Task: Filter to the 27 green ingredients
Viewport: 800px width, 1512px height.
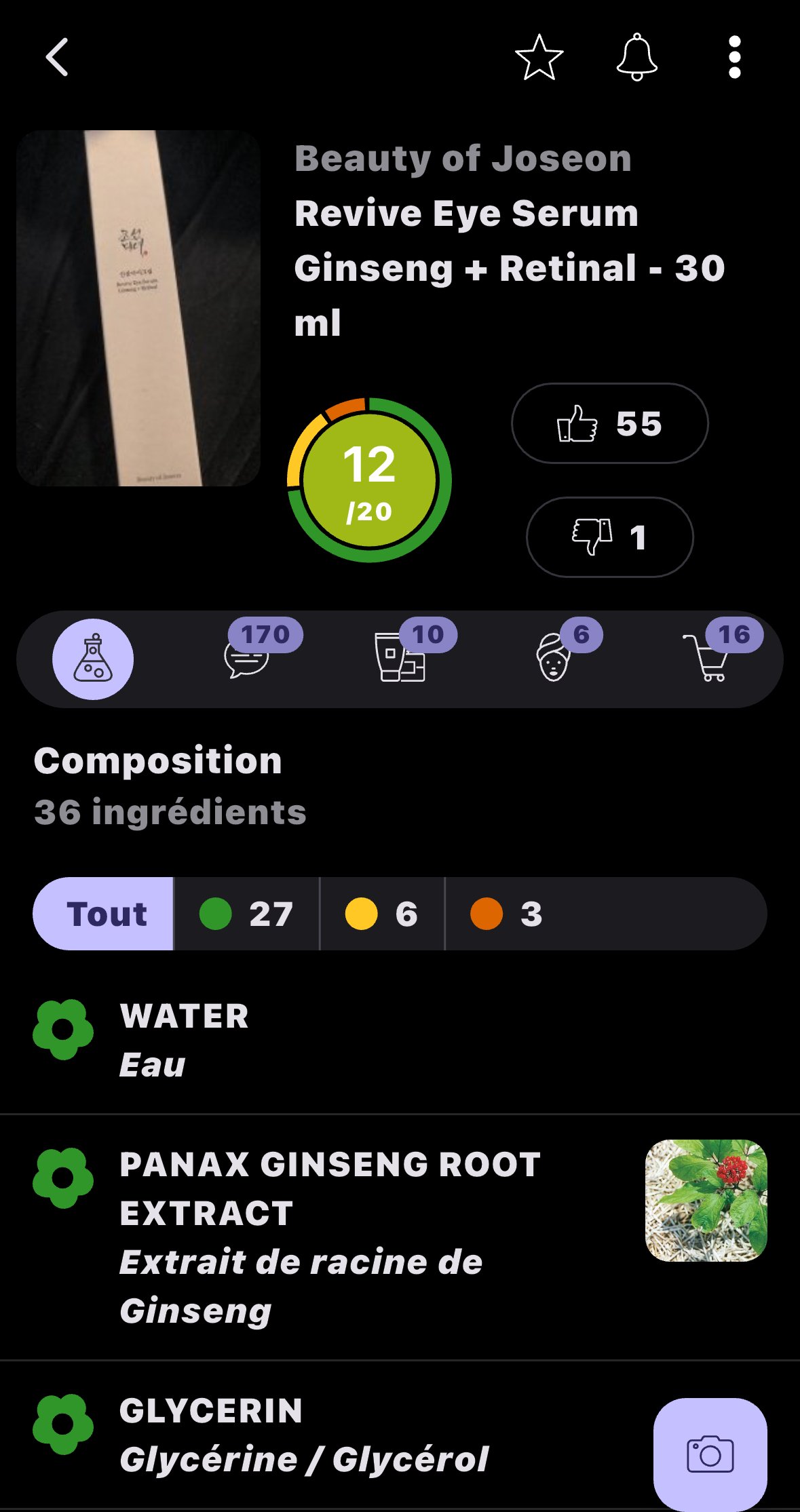Action: pyautogui.click(x=247, y=914)
